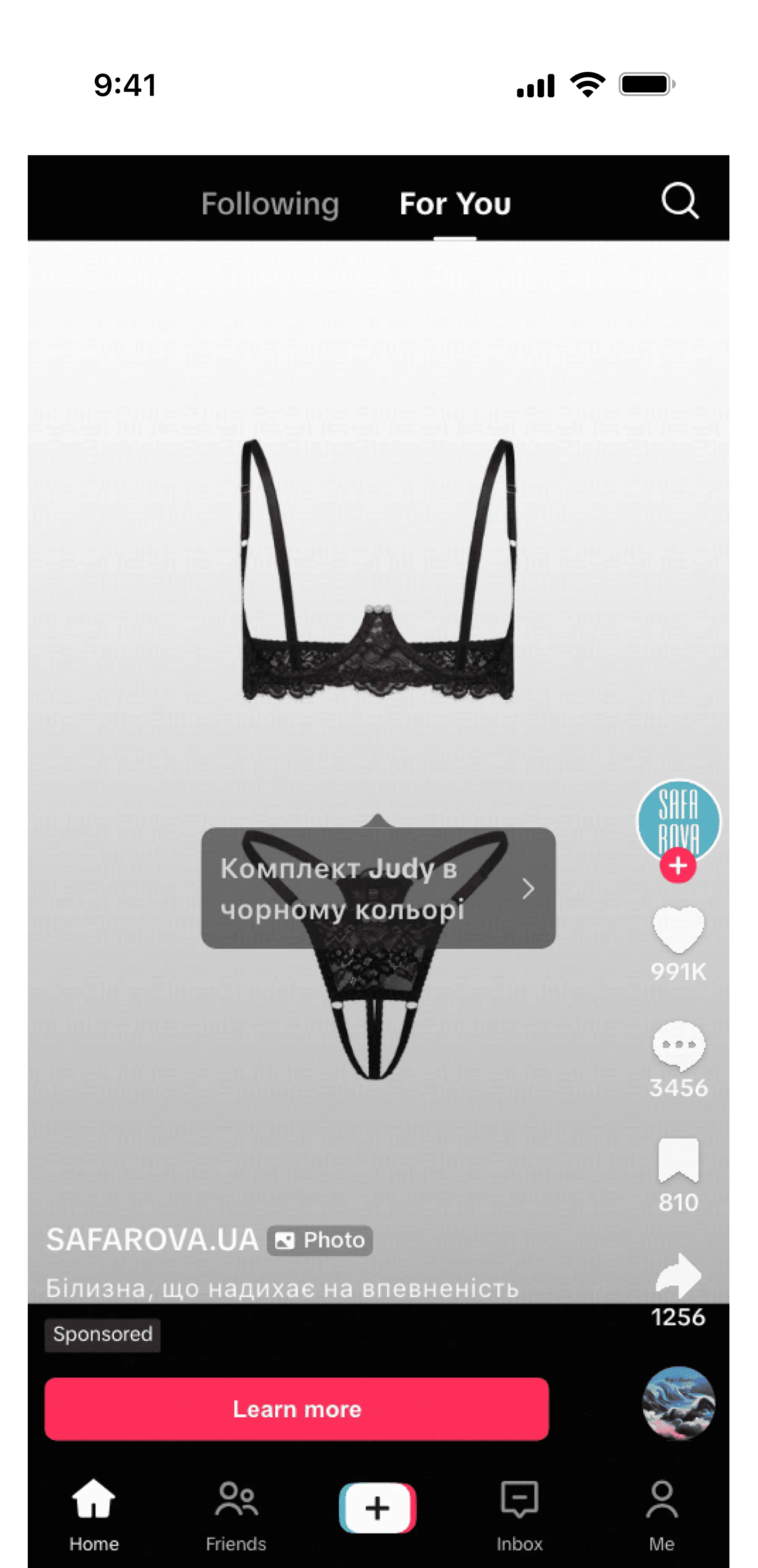The height and width of the screenshot is (1568, 758).
Task: Share this post
Action: [x=678, y=1275]
